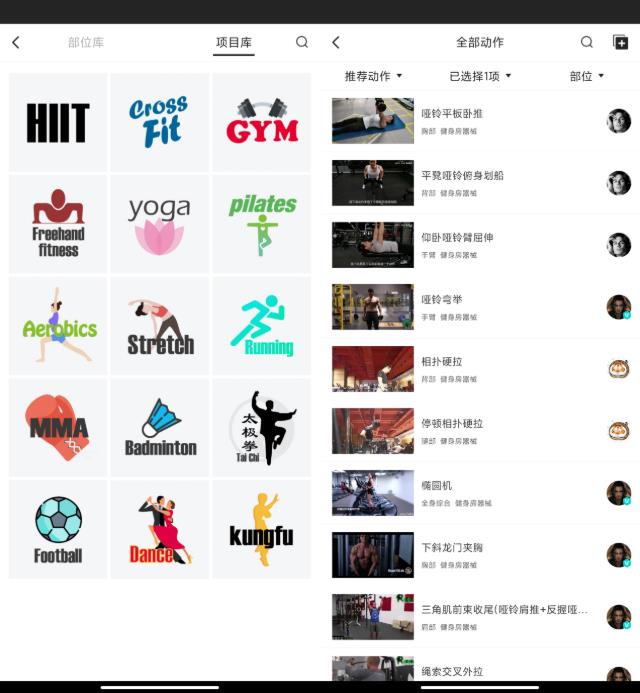Image resolution: width=640 pixels, height=693 pixels.
Task: Search in the 全部动作 list
Action: click(587, 42)
